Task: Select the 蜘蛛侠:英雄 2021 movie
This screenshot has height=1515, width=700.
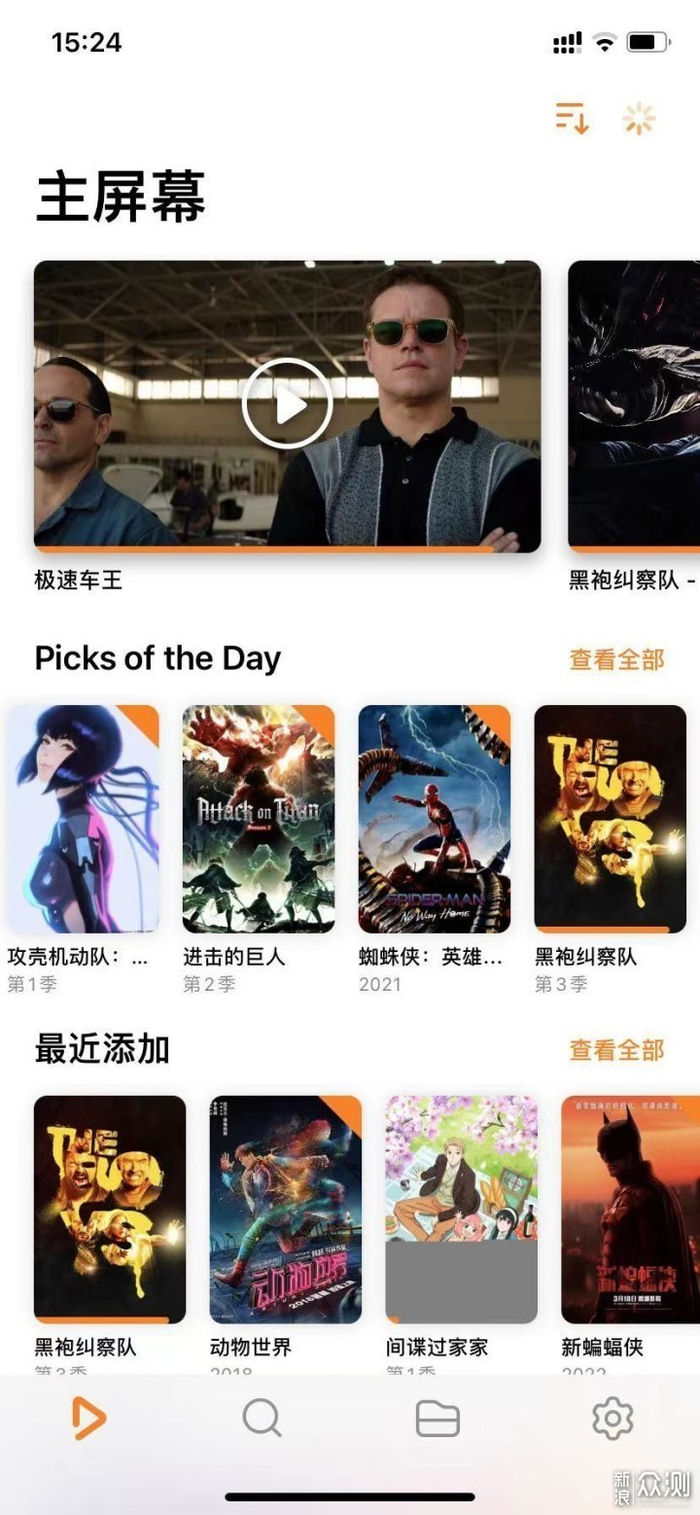Action: coord(434,819)
